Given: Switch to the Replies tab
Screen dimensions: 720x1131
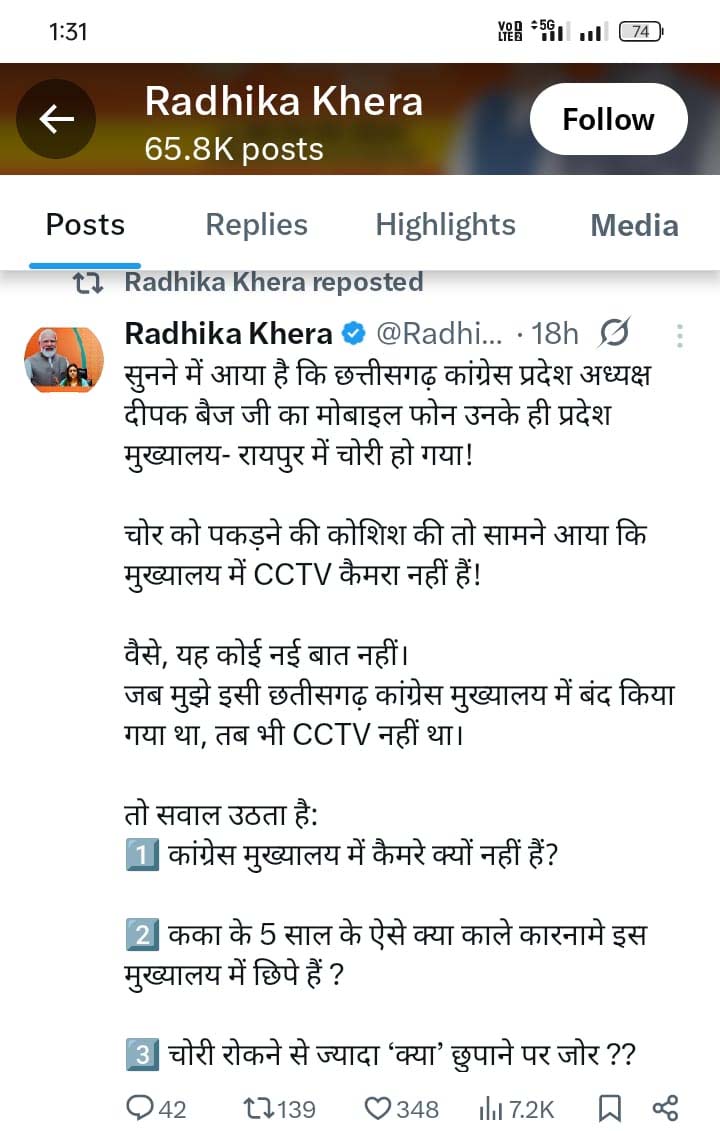Looking at the screenshot, I should tap(256, 225).
